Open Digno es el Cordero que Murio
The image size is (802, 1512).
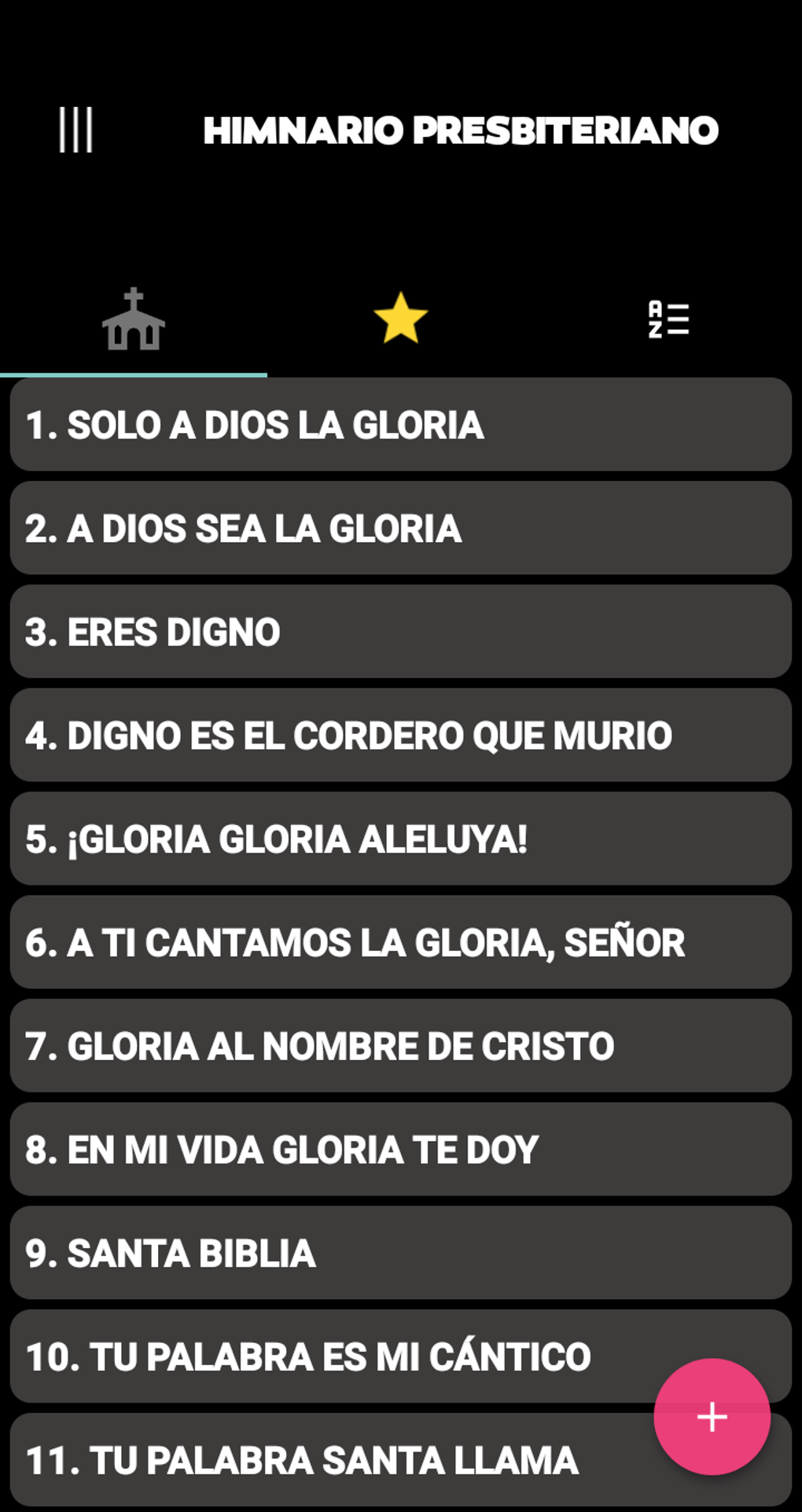tap(400, 736)
